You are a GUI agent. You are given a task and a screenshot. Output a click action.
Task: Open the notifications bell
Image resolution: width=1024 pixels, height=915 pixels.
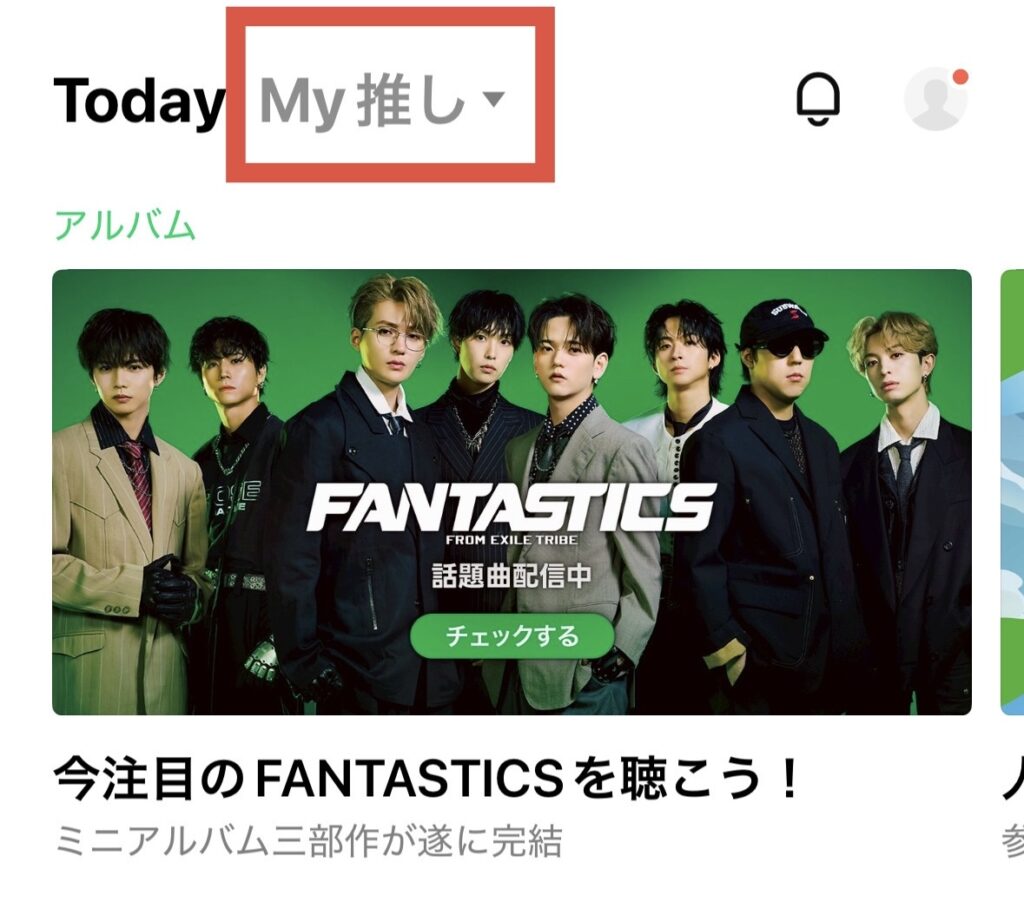tap(818, 99)
